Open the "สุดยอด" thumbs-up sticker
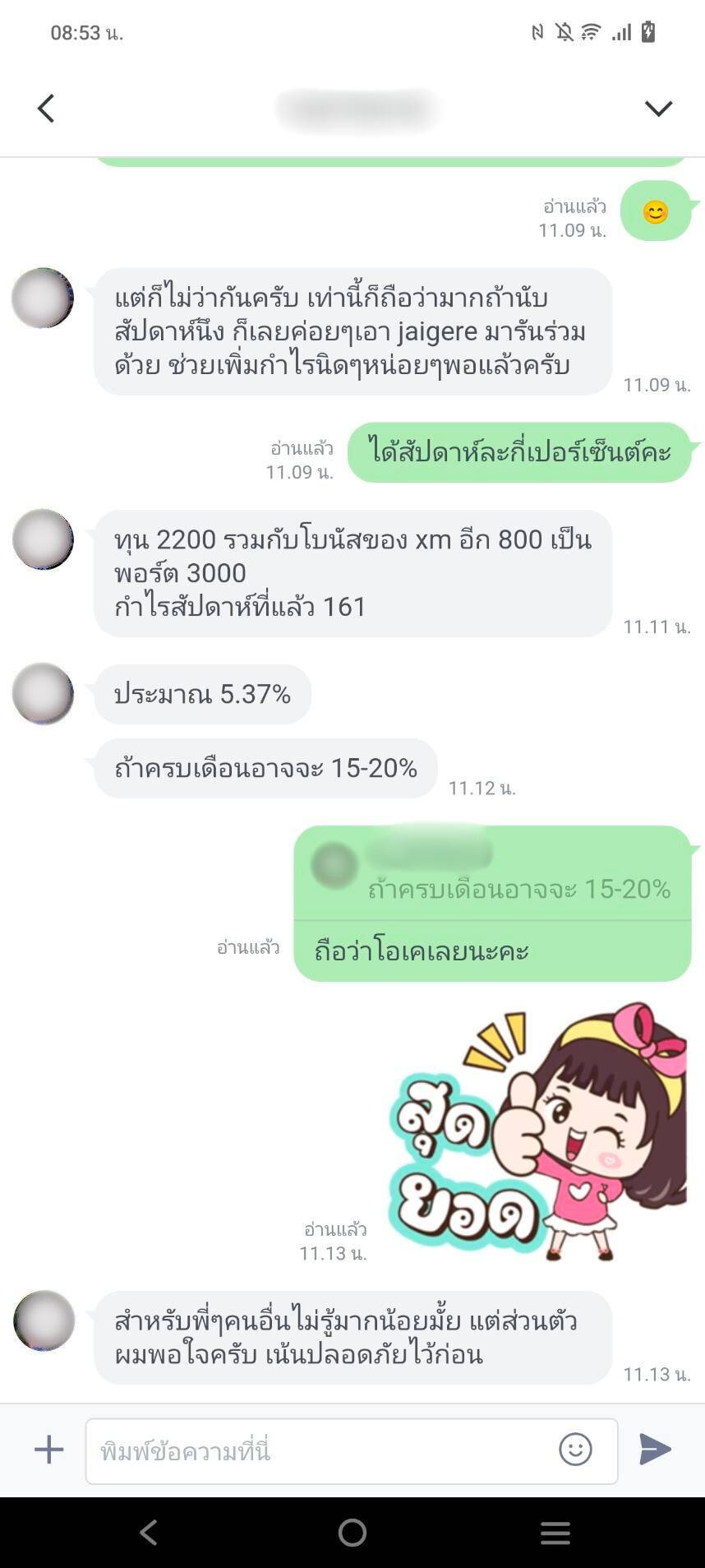The height and width of the screenshot is (1568, 705). (538, 1135)
